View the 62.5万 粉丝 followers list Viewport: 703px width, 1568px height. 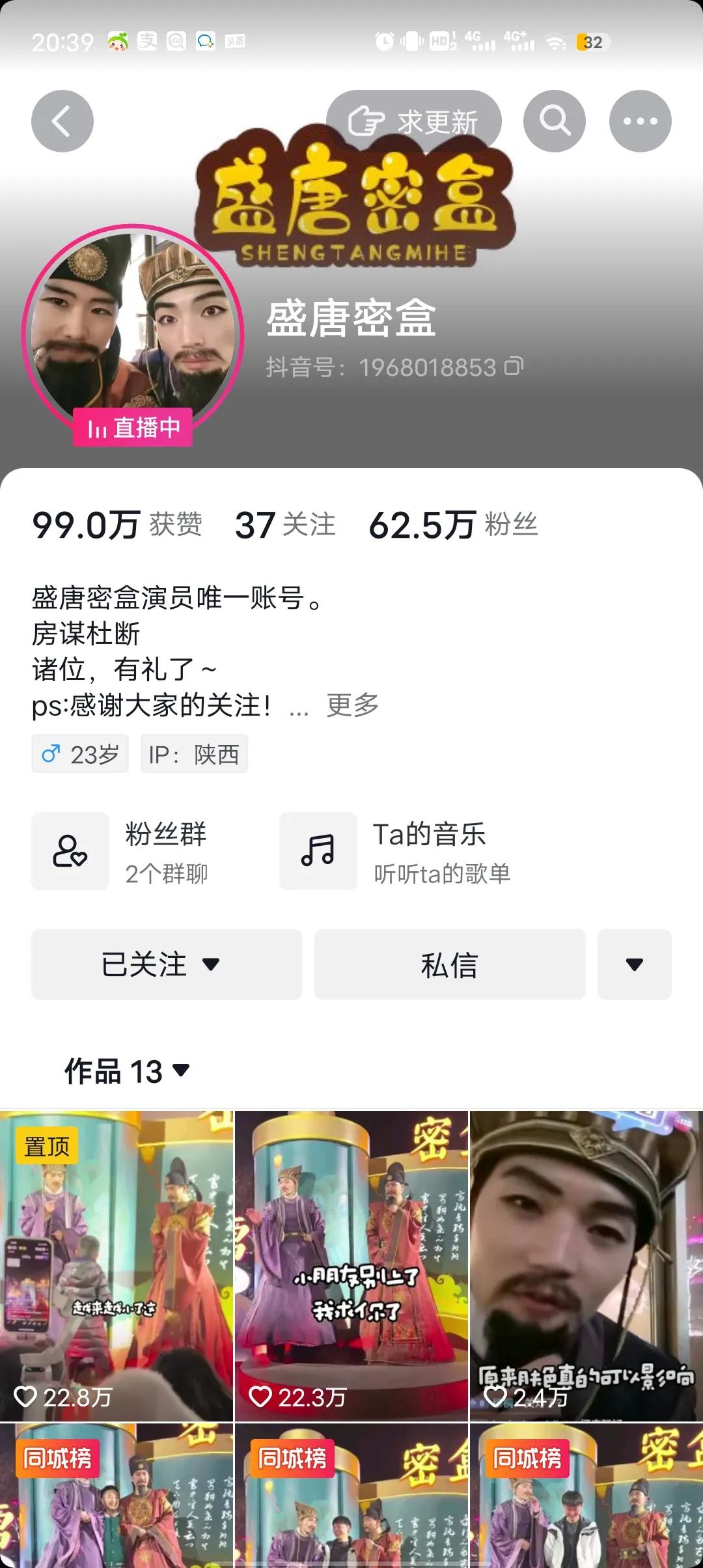[x=453, y=525]
